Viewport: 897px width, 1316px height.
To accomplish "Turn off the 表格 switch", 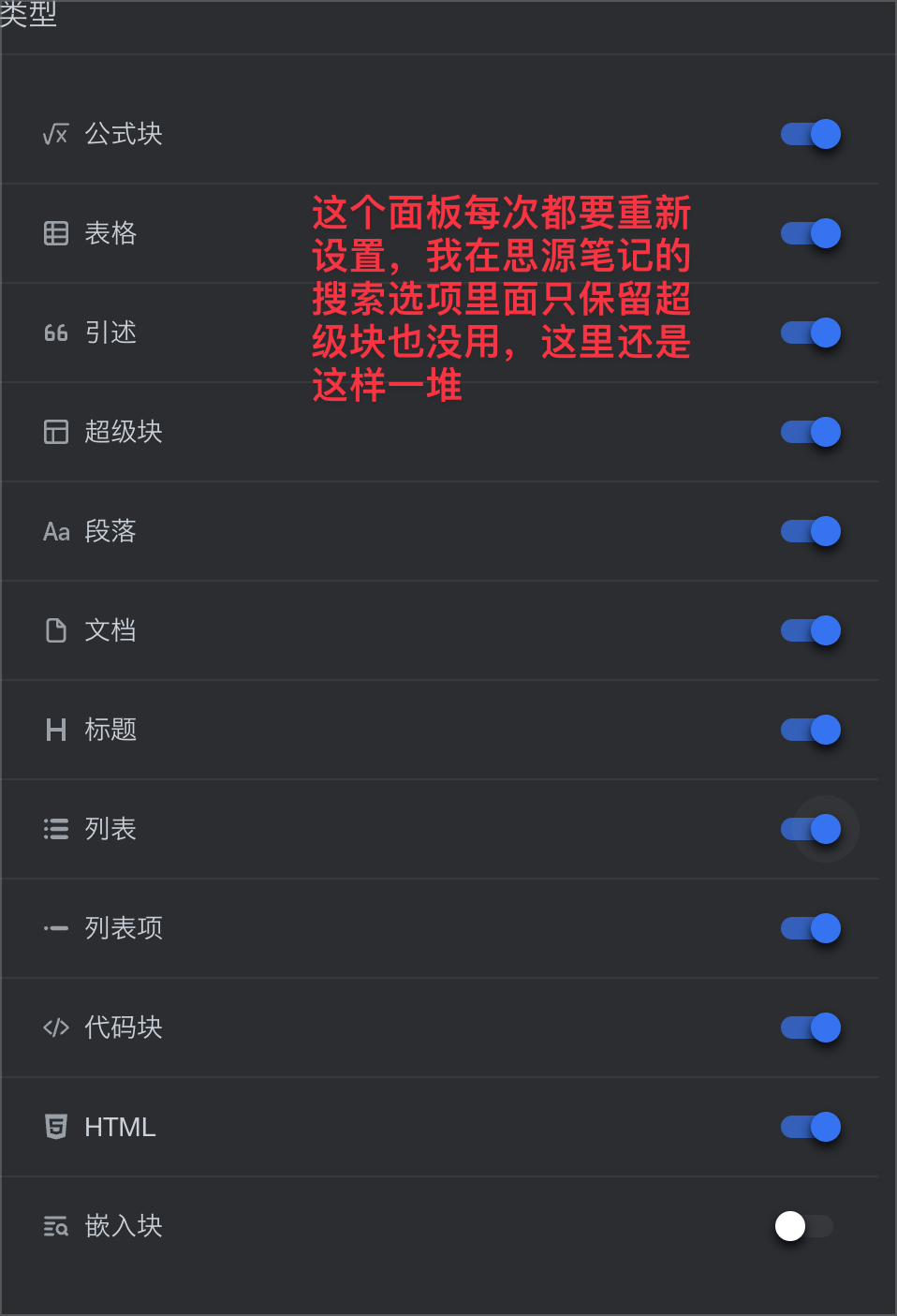I will (810, 233).
